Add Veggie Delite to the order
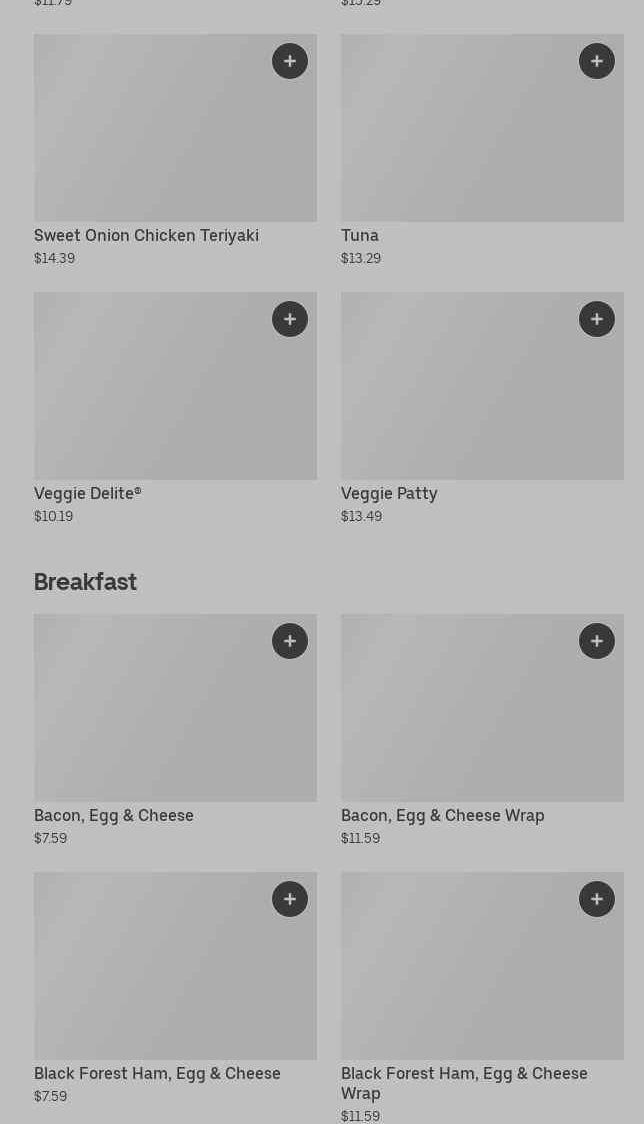The width and height of the screenshot is (644, 1124). [290, 319]
